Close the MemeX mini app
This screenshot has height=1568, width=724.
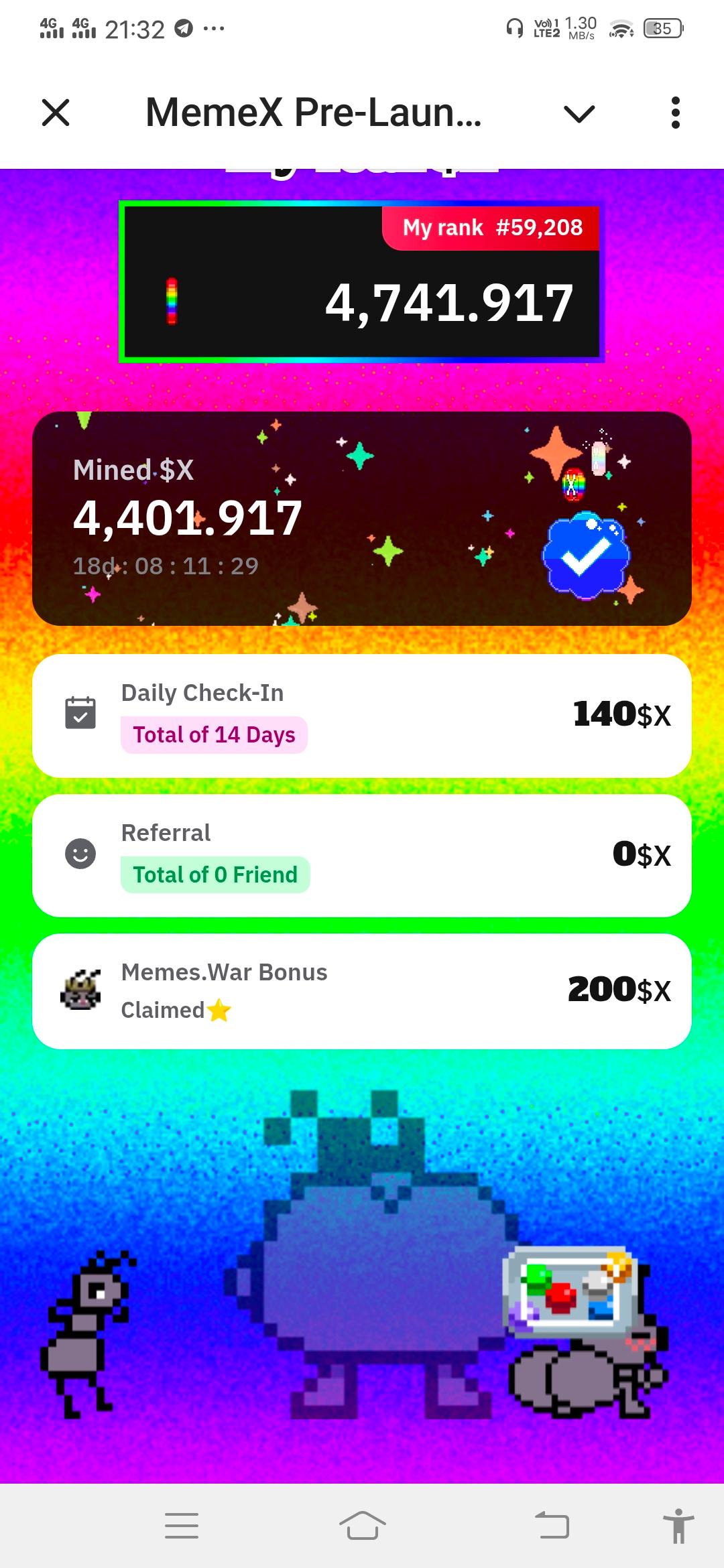tap(56, 113)
